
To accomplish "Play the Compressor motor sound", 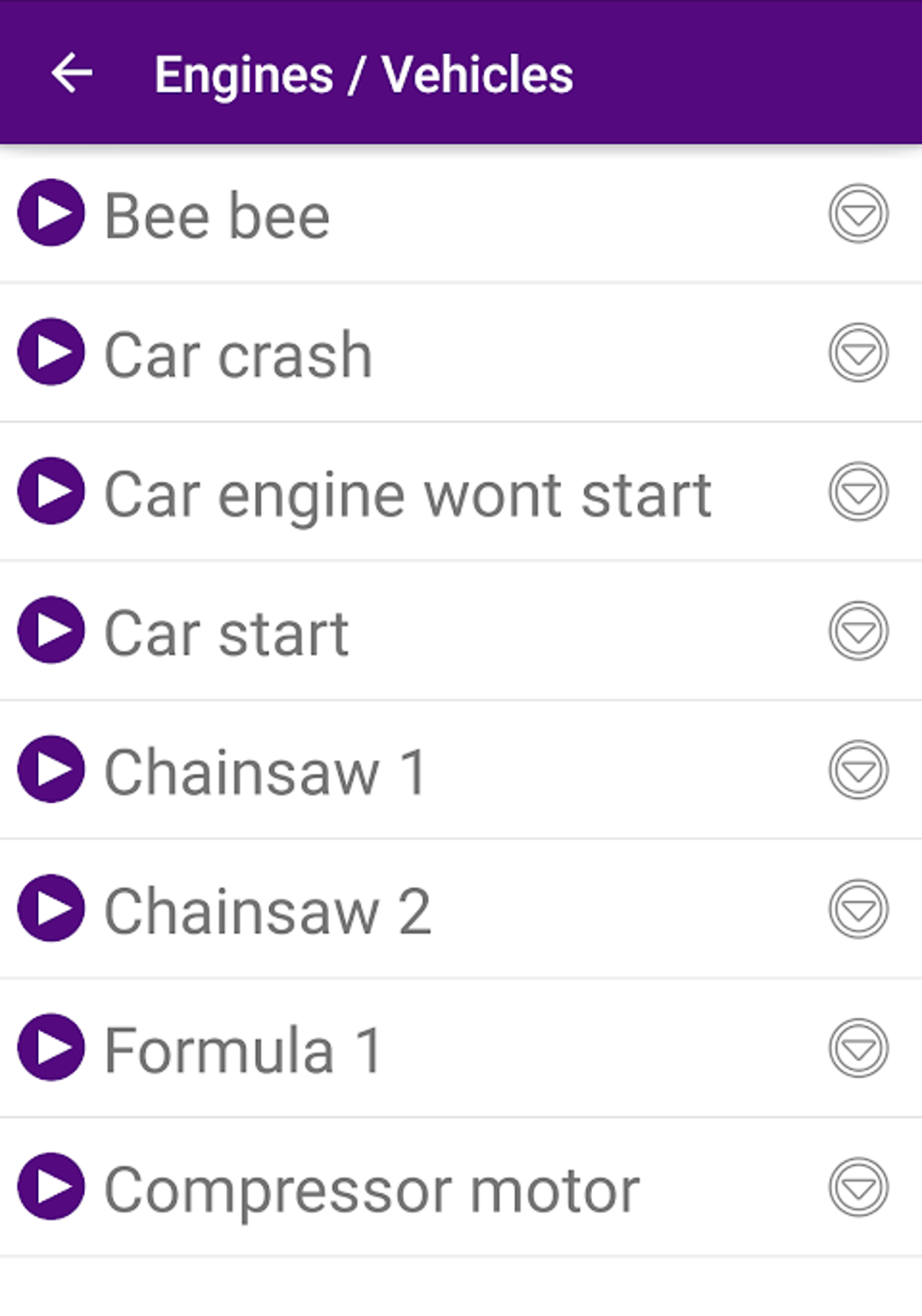I will pos(52,1189).
